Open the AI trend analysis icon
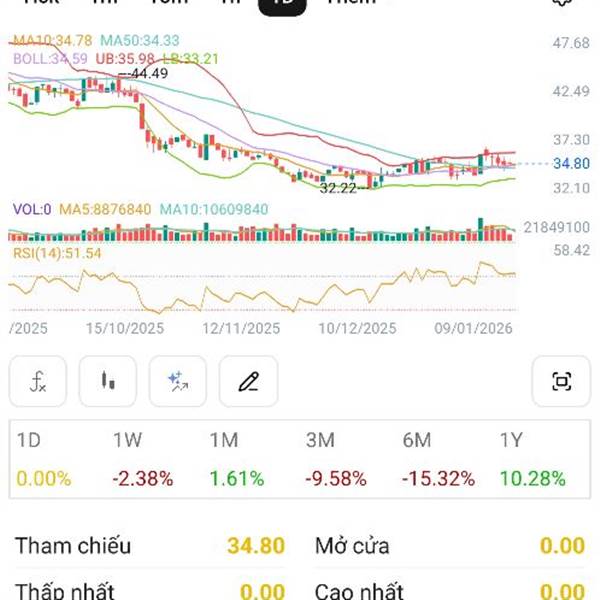Image resolution: width=600 pixels, height=600 pixels. [178, 381]
